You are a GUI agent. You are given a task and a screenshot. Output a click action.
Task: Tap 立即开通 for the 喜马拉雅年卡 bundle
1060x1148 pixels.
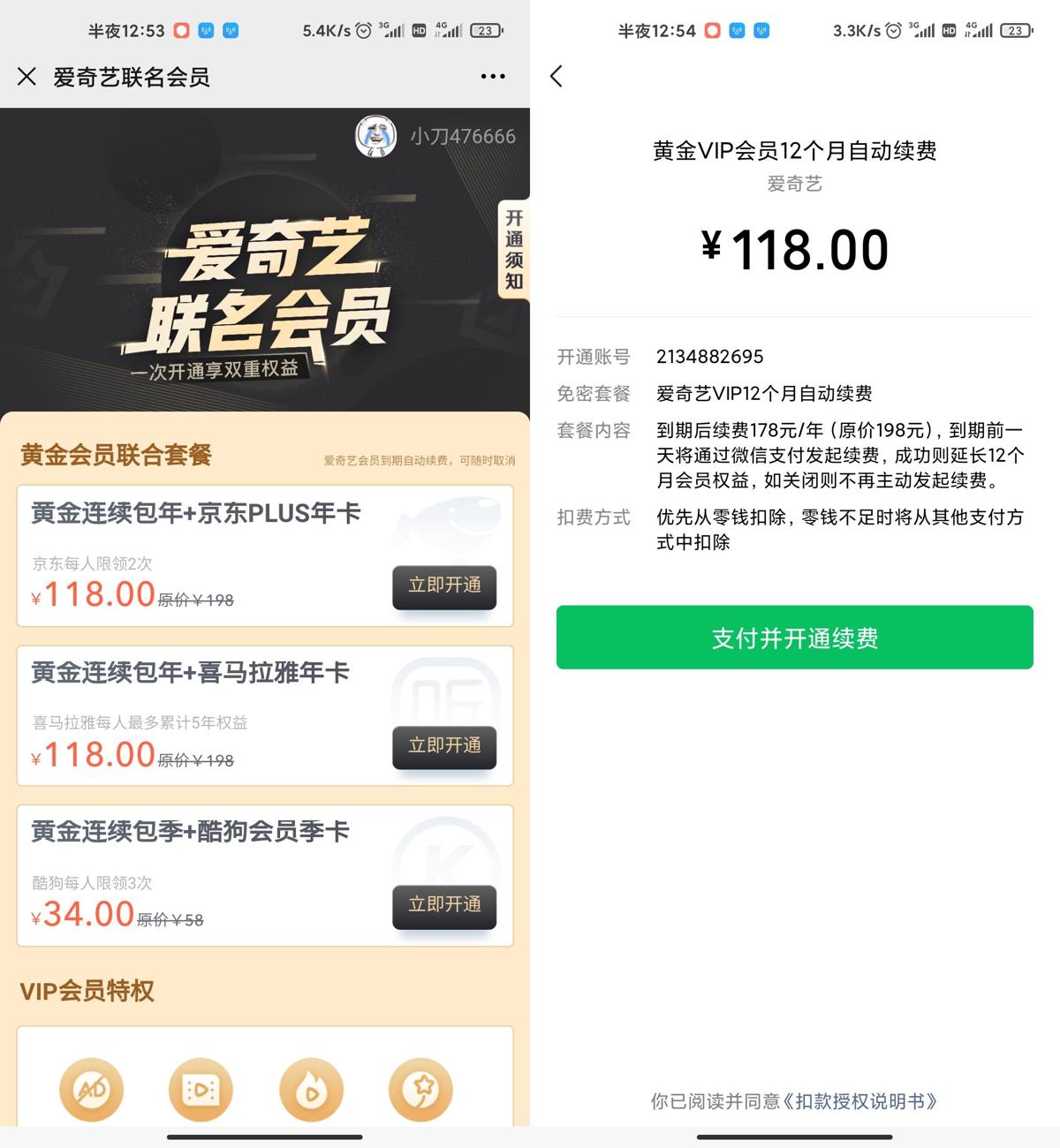click(444, 747)
